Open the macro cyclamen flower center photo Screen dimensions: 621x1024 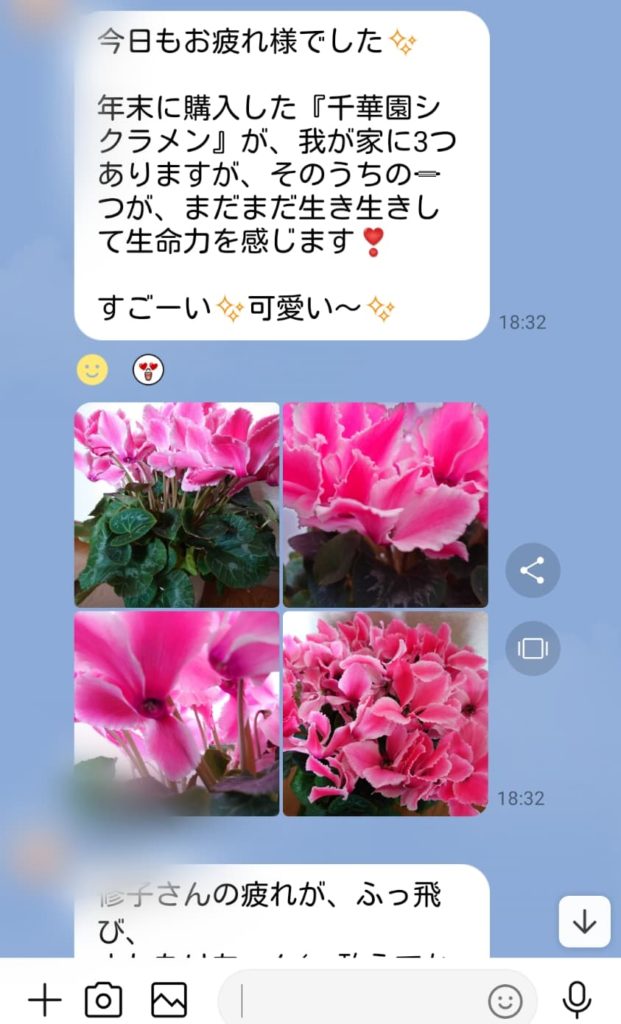pyautogui.click(x=177, y=713)
